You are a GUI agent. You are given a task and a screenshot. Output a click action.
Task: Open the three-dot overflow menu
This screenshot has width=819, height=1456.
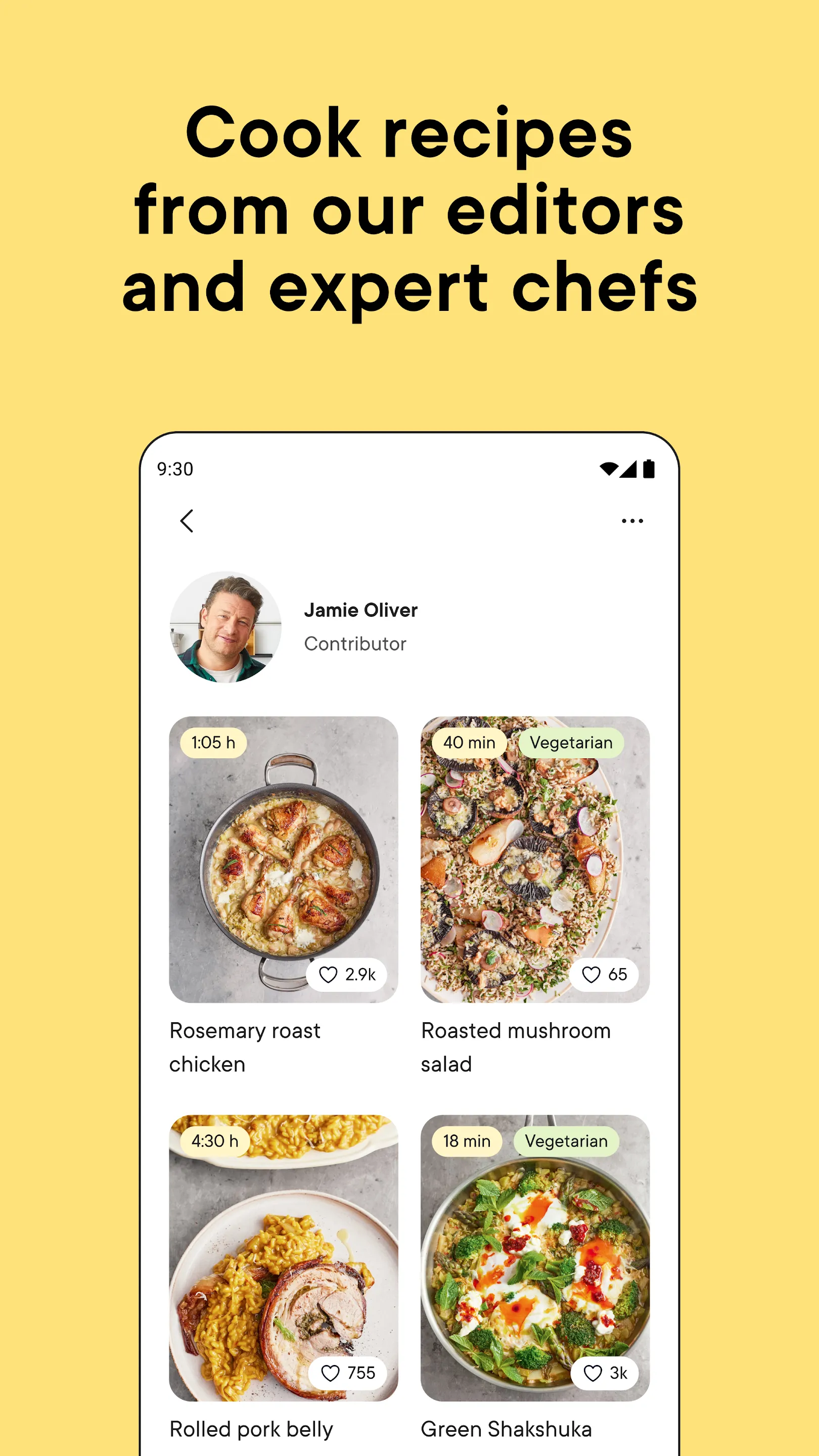pos(632,521)
